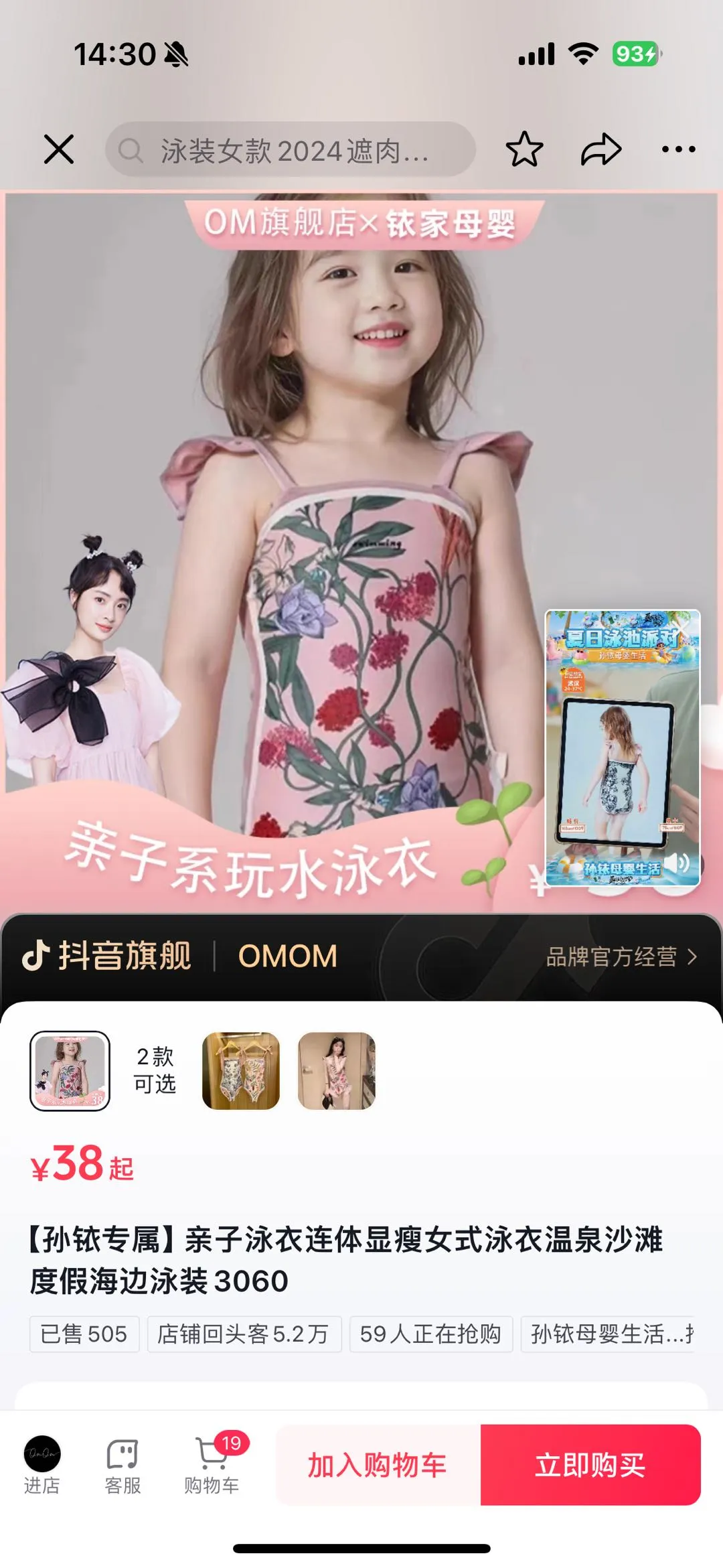Image resolution: width=723 pixels, height=1568 pixels.
Task: Pick the third style thumbnail with model
Action: click(336, 1070)
